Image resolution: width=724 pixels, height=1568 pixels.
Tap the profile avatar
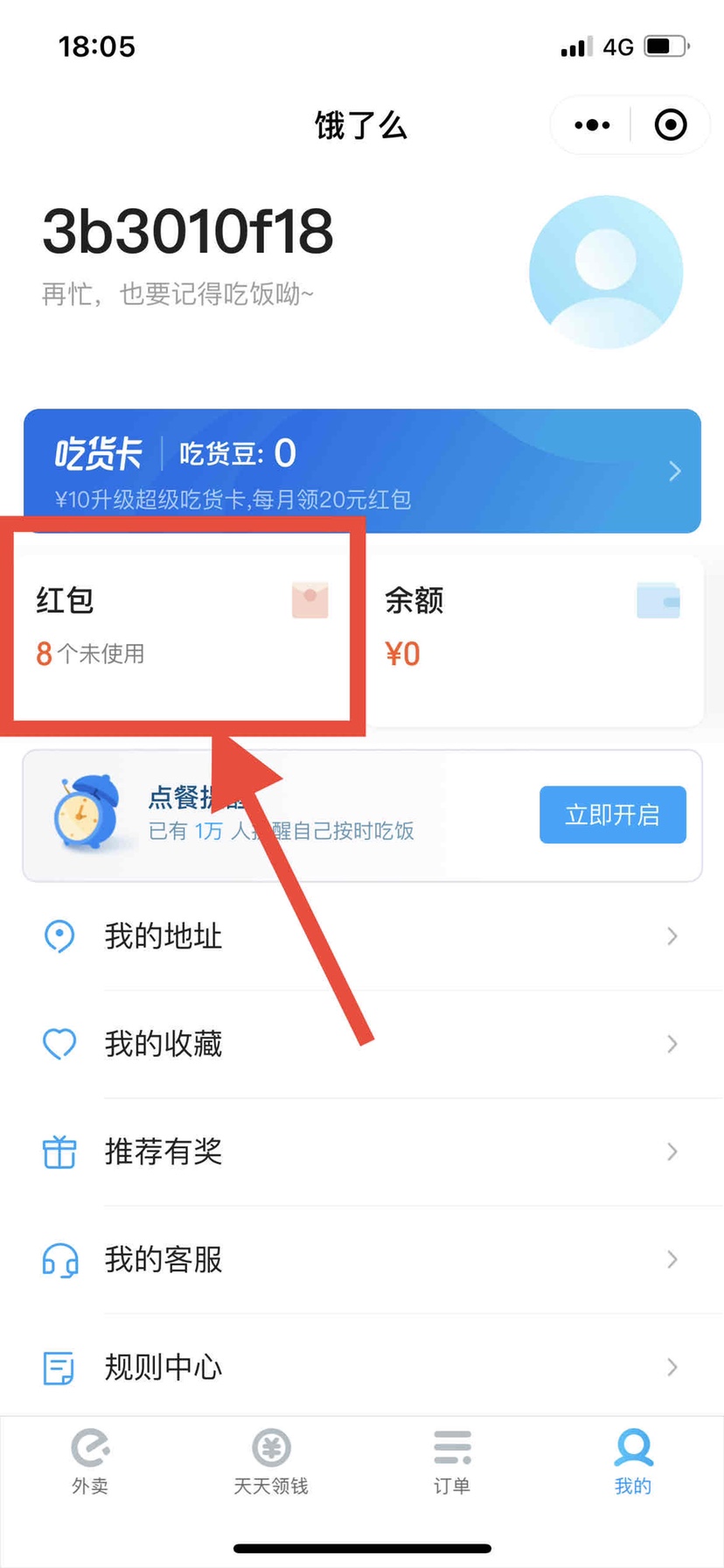point(605,272)
